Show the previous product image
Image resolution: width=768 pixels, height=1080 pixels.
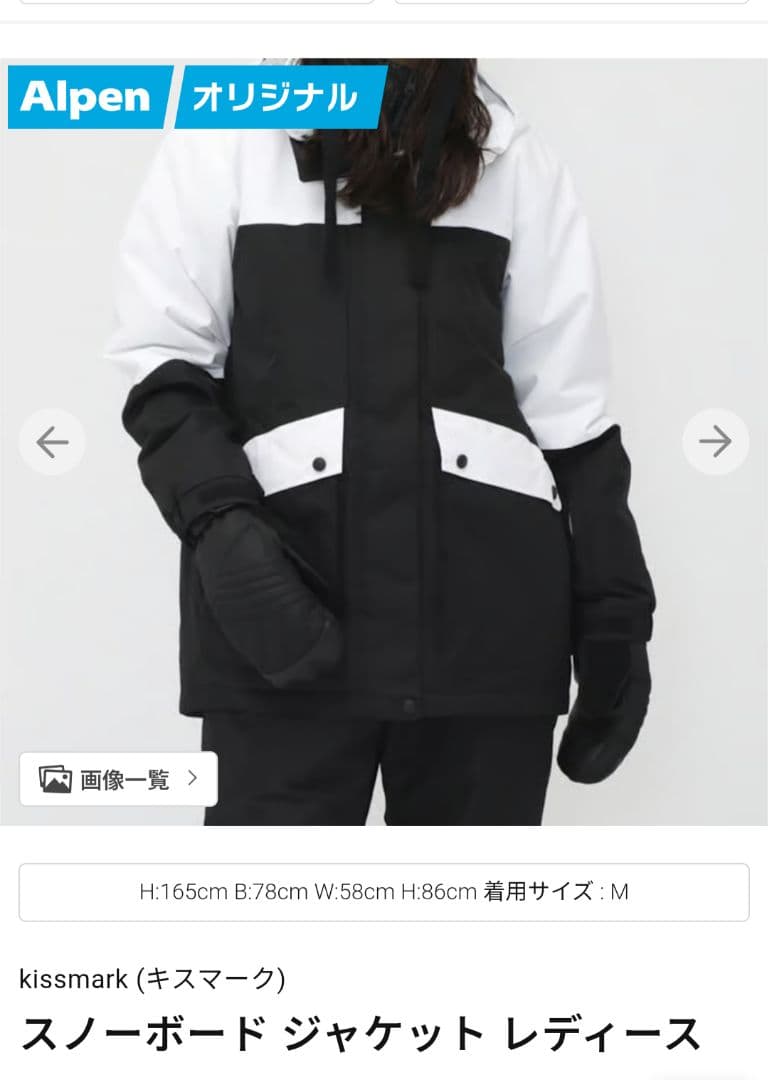click(x=52, y=441)
